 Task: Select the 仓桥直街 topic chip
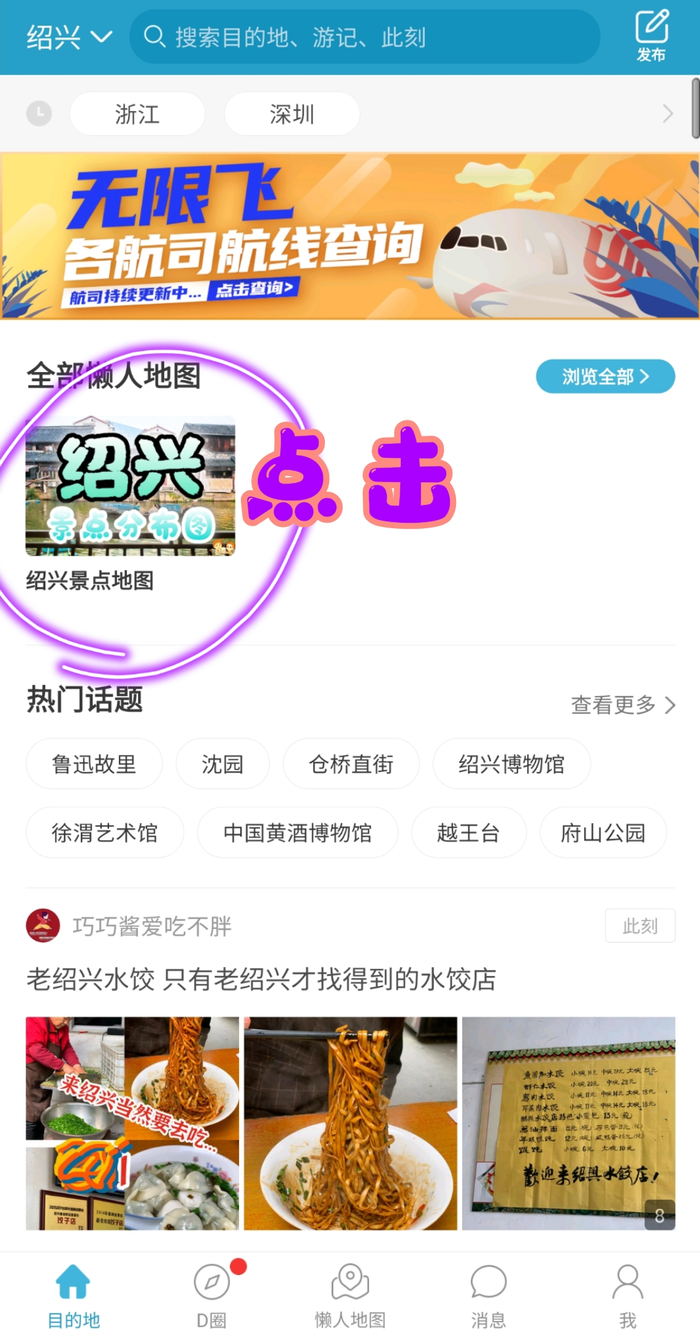tap(350, 765)
